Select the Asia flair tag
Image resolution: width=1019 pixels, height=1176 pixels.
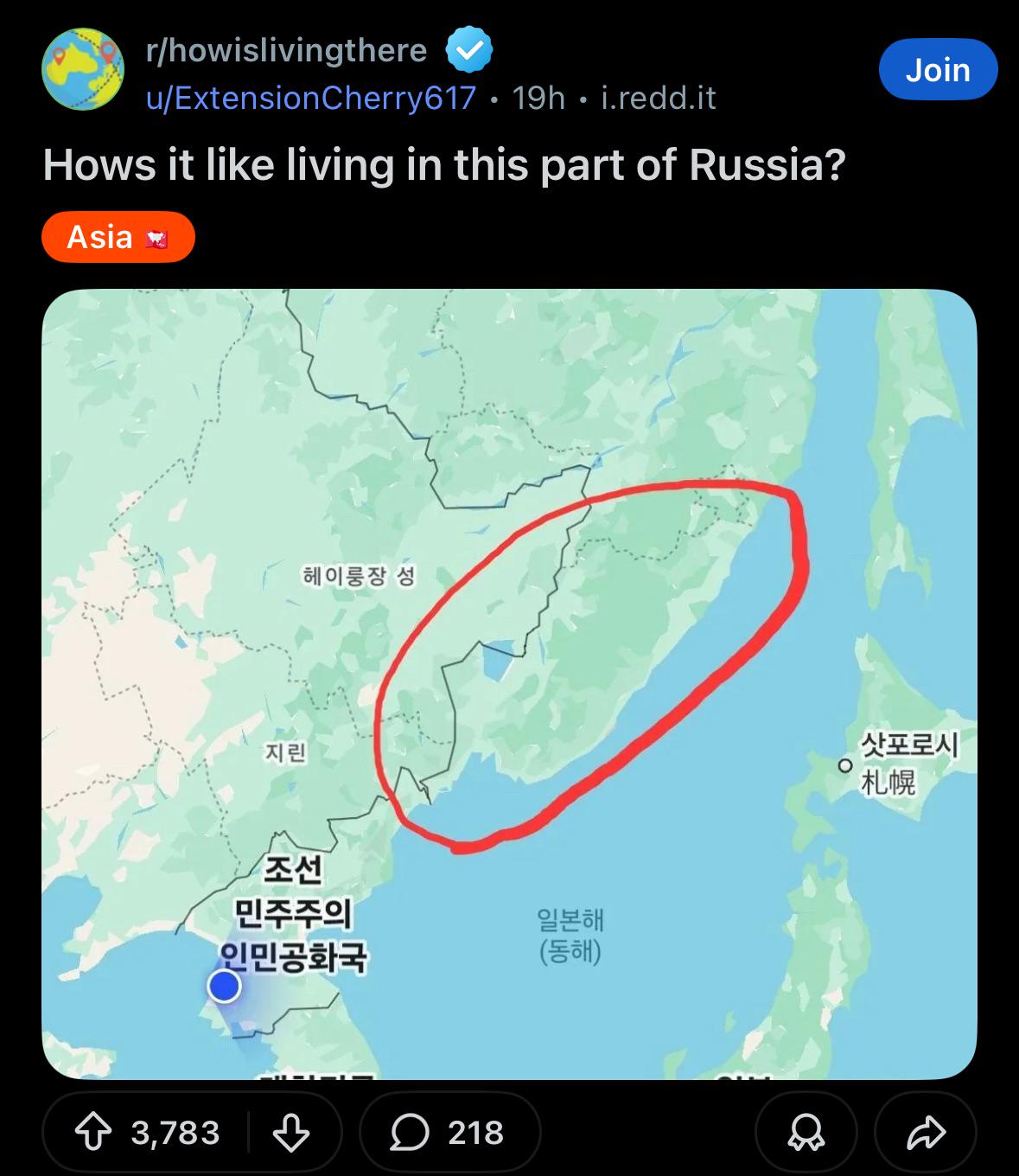(118, 237)
